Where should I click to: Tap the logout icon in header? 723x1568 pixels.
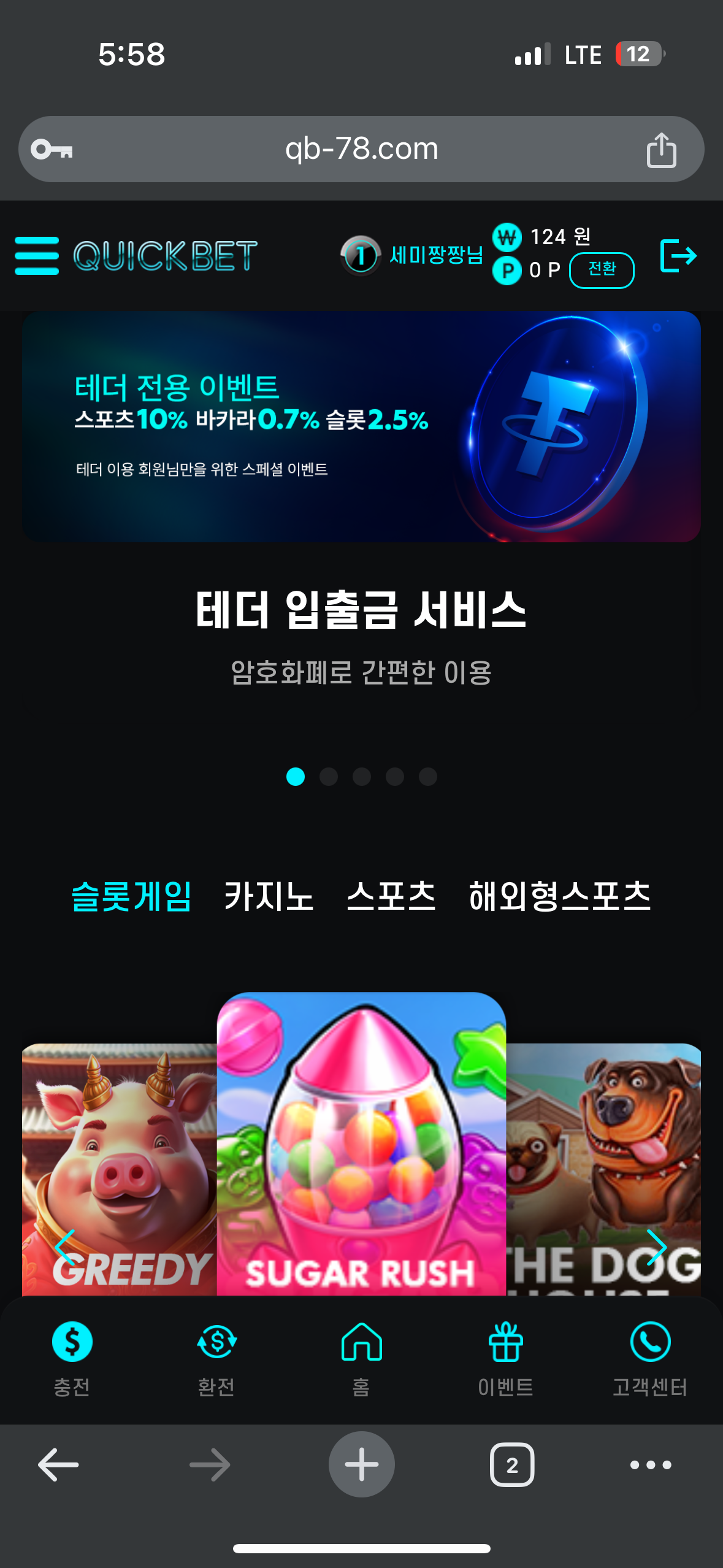(x=678, y=255)
